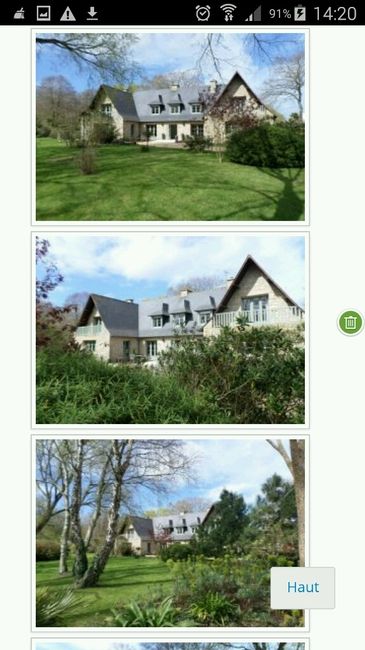Screen dimensions: 365x650
Task: Tap the green trash delete icon
Action: 350,323
